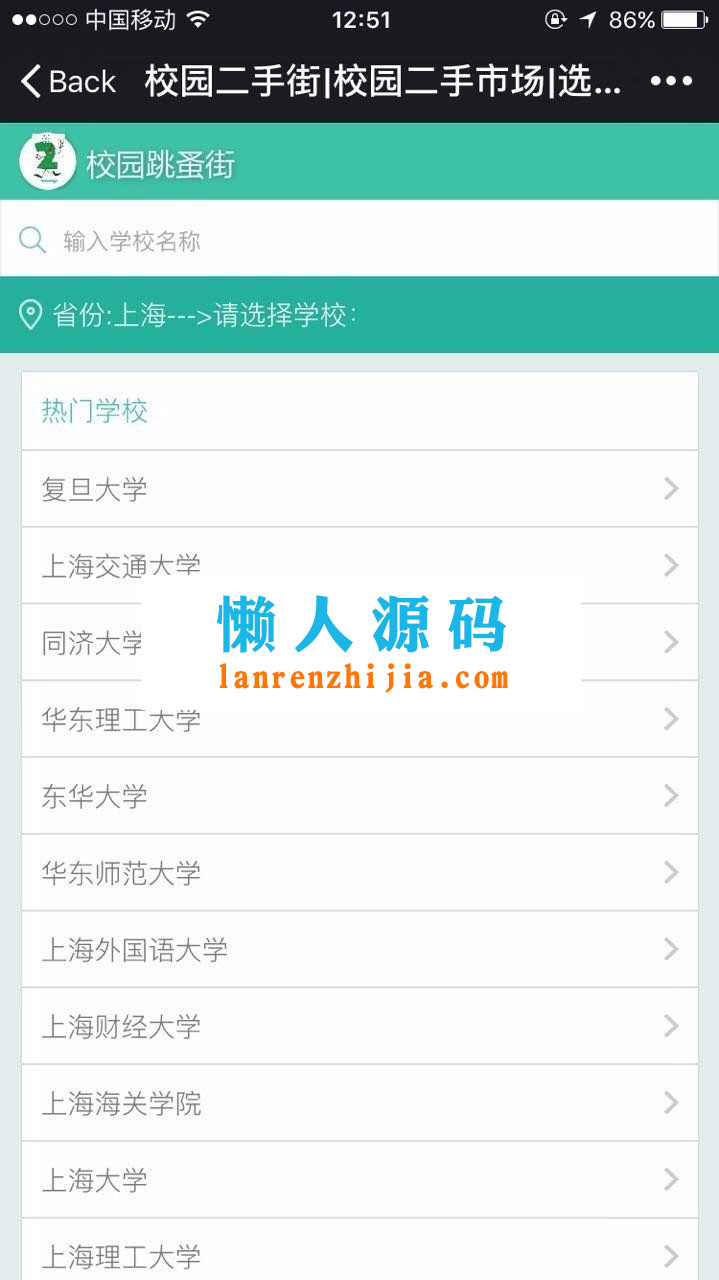Select 上海理工大学

(360, 1255)
